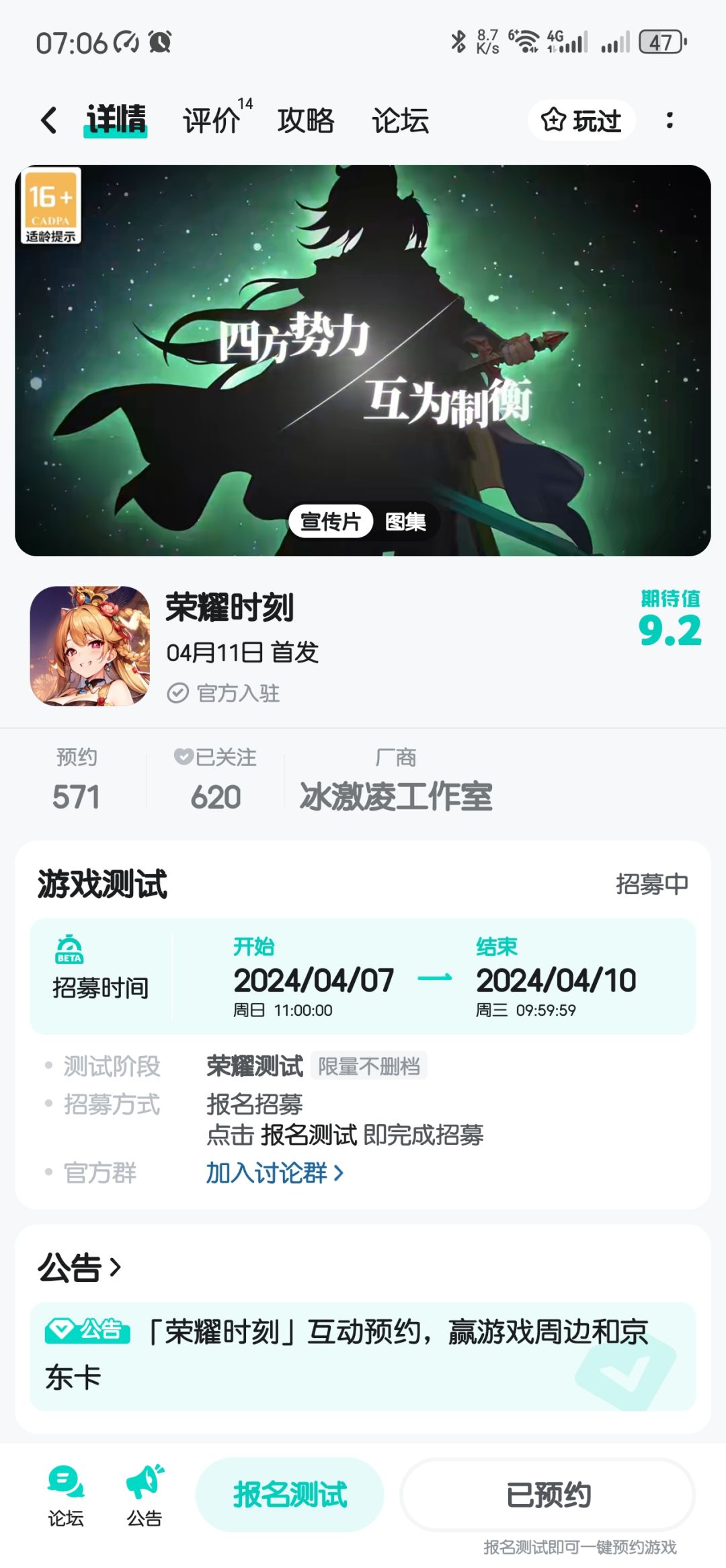Screen dimensions: 726x1568
Task: Play the promotional video banner
Action: coord(363,360)
